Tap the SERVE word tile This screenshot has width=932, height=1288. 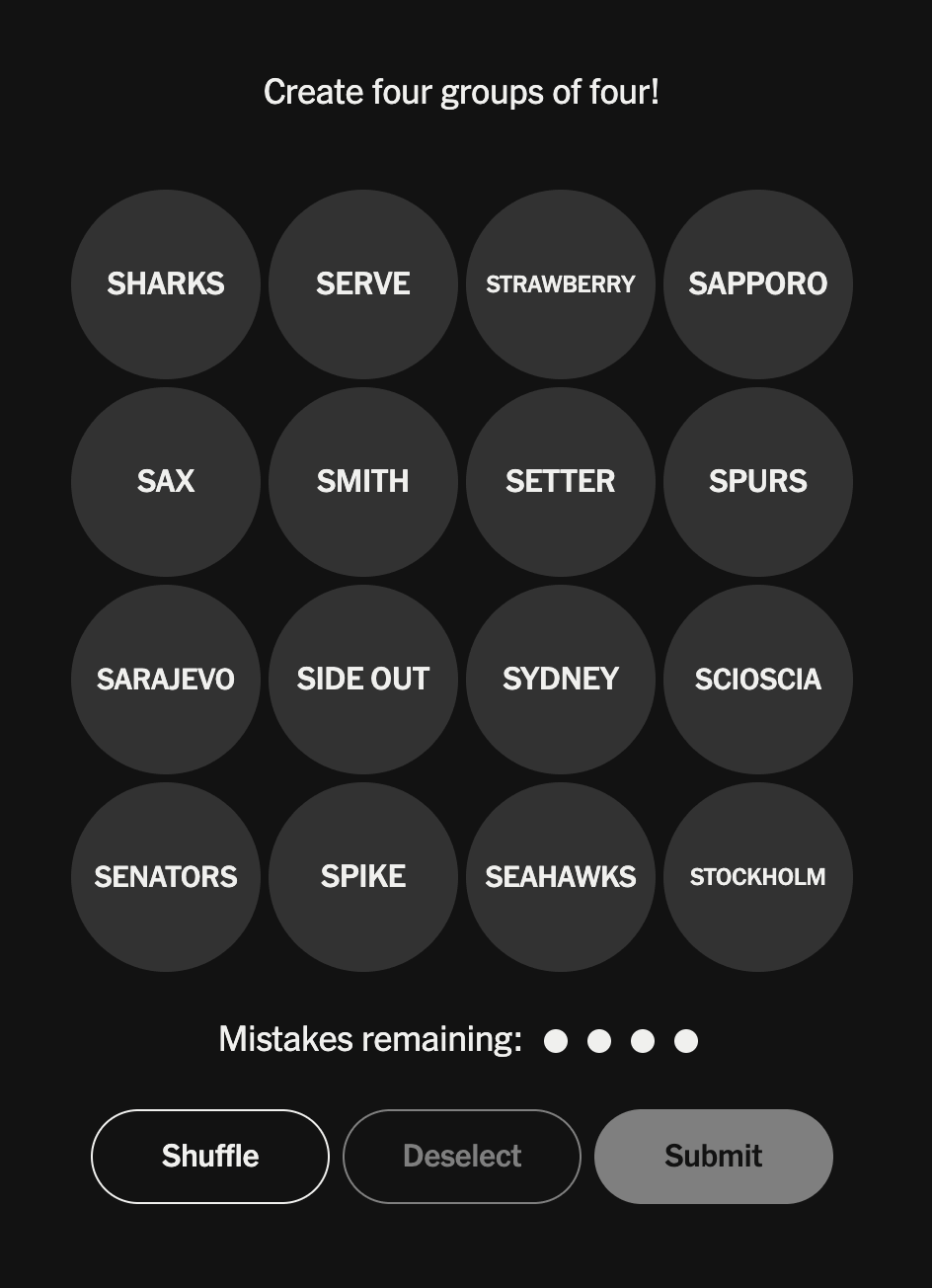tap(363, 284)
